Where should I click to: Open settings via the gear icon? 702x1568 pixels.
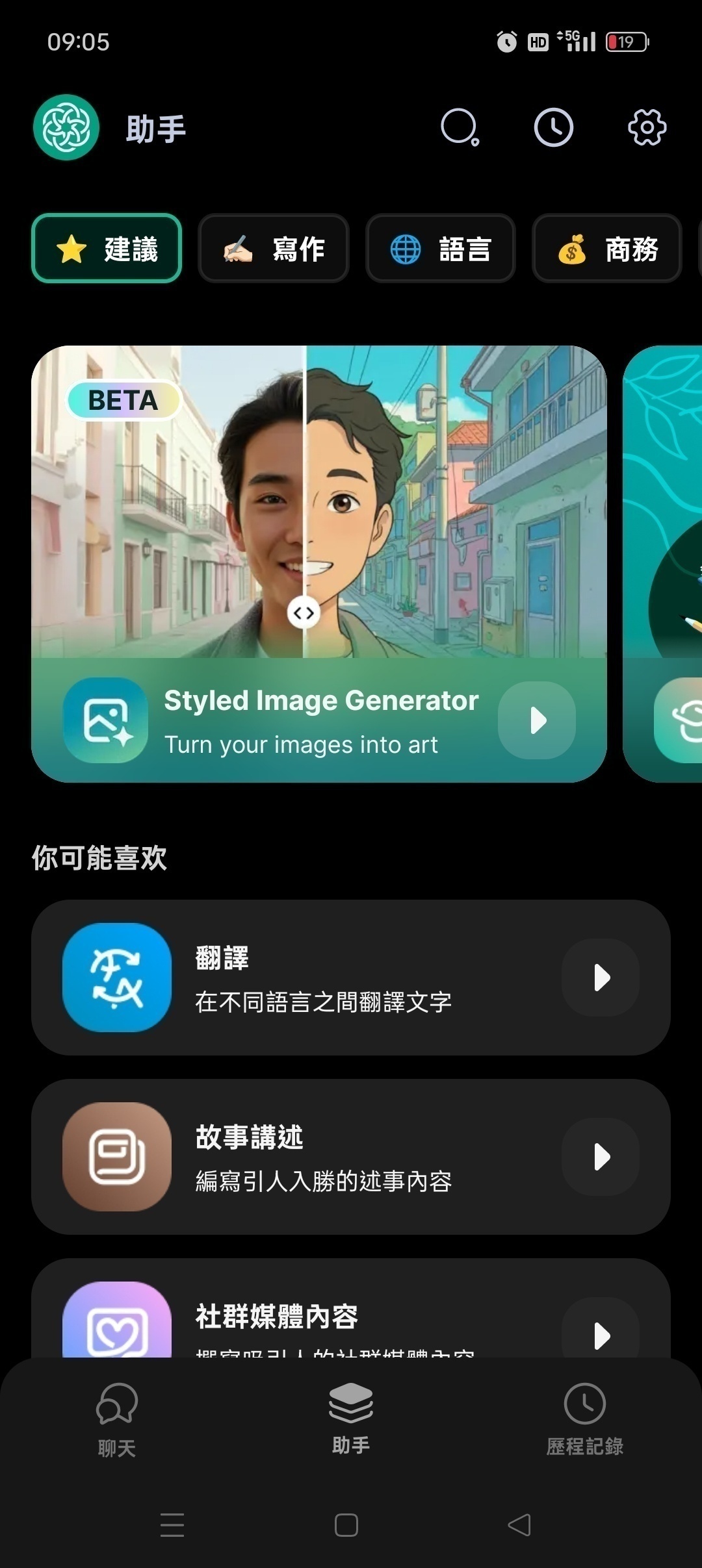(647, 127)
